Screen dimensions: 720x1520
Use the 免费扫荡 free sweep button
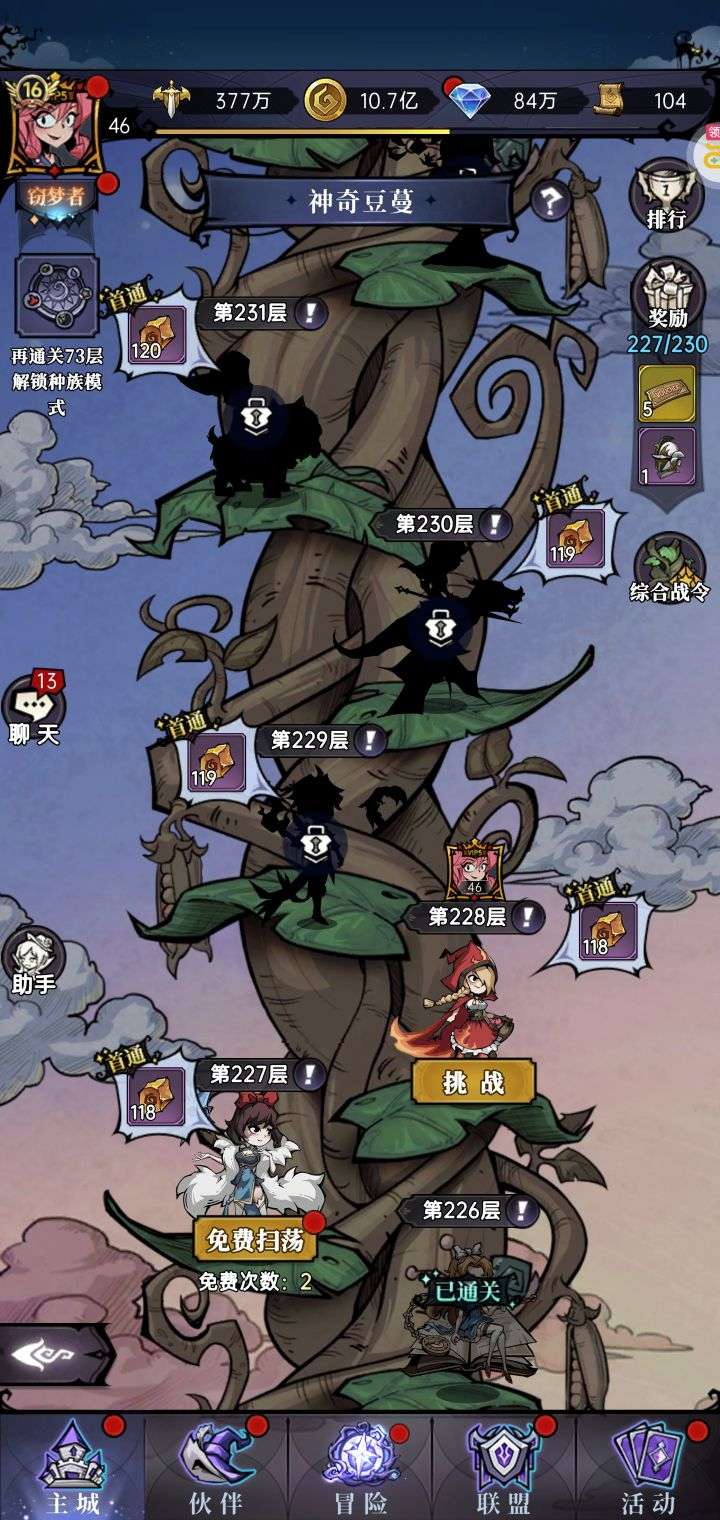(255, 1241)
